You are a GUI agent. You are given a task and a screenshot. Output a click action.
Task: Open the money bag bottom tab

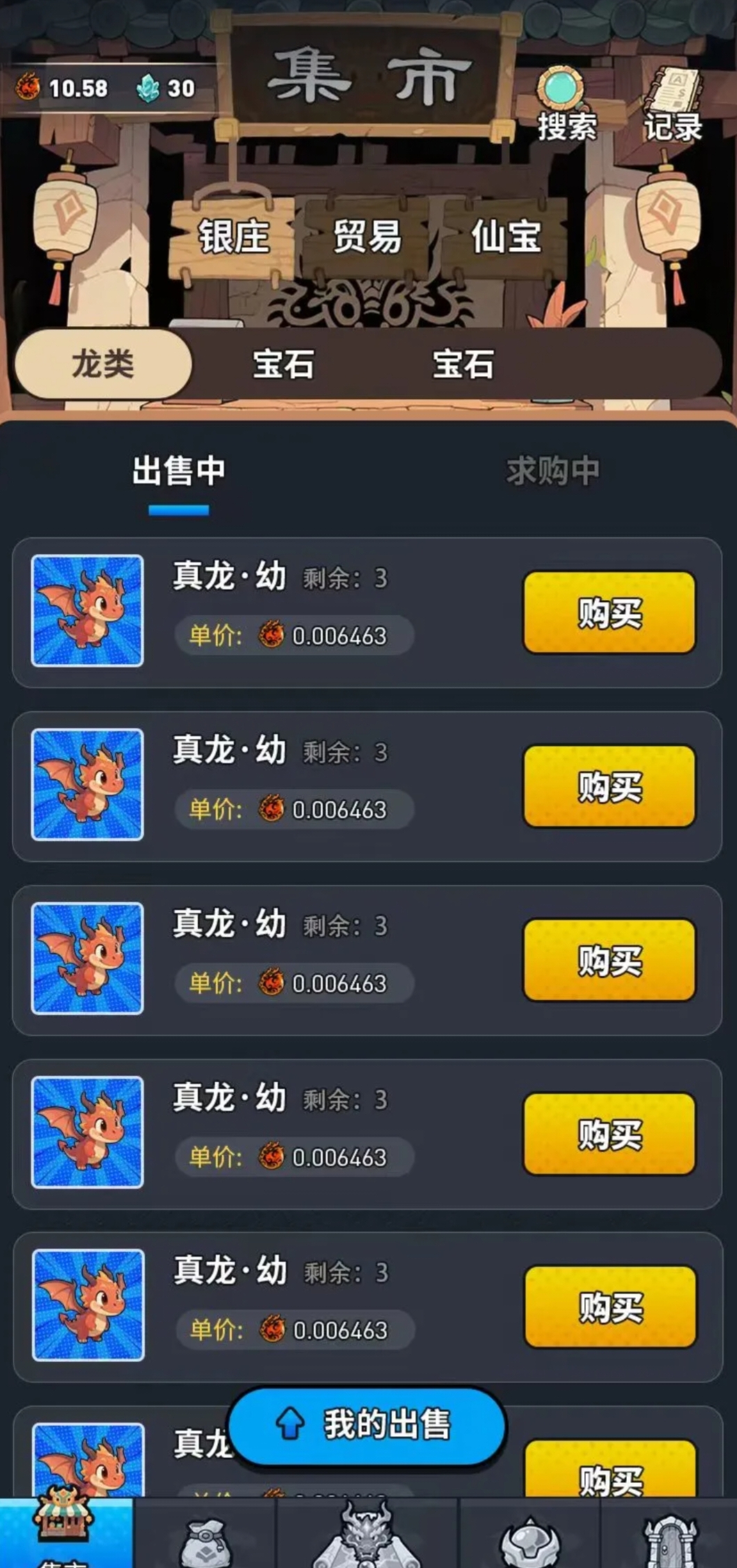[204, 1540]
